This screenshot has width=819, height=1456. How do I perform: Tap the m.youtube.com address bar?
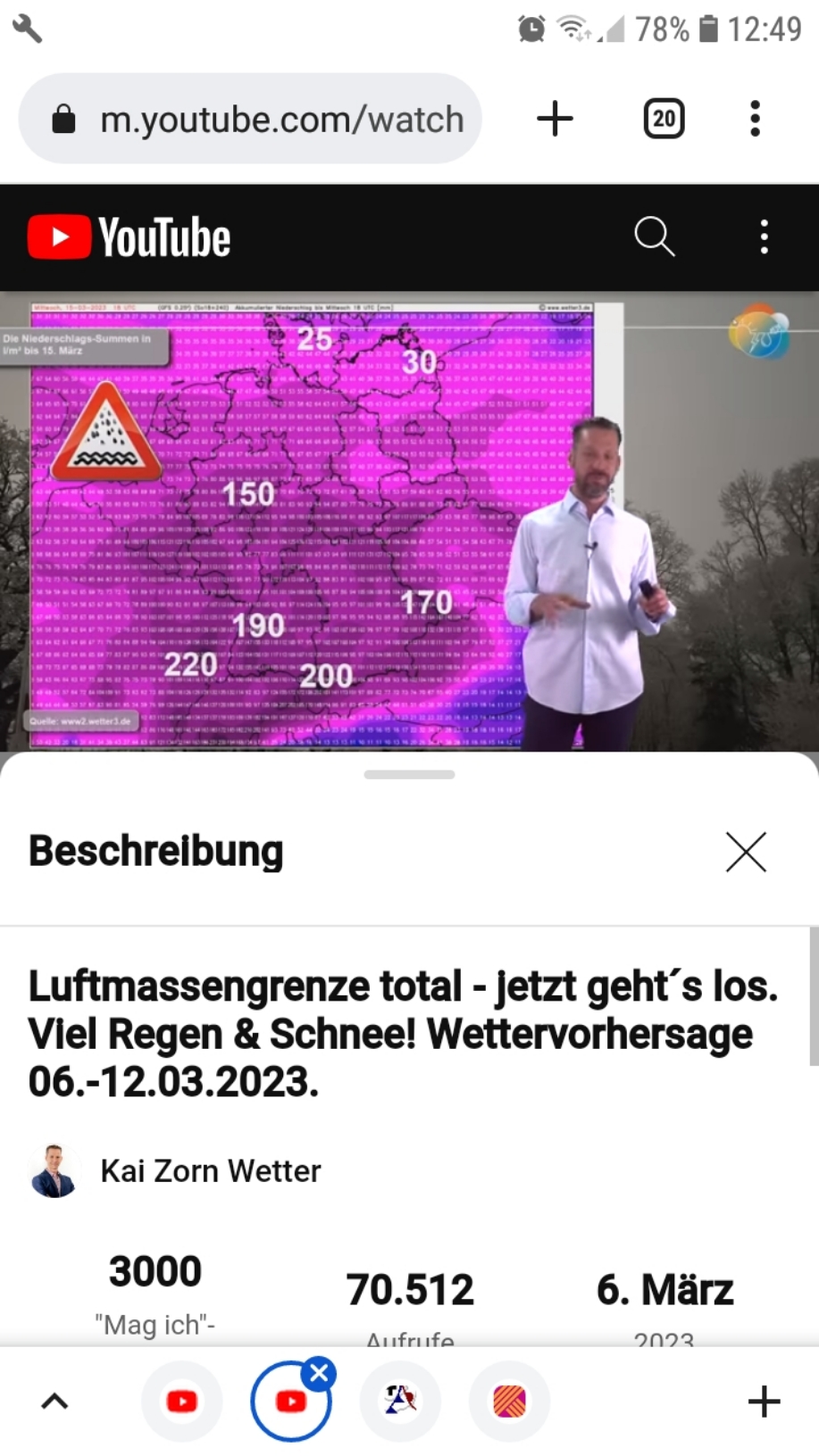(268, 120)
